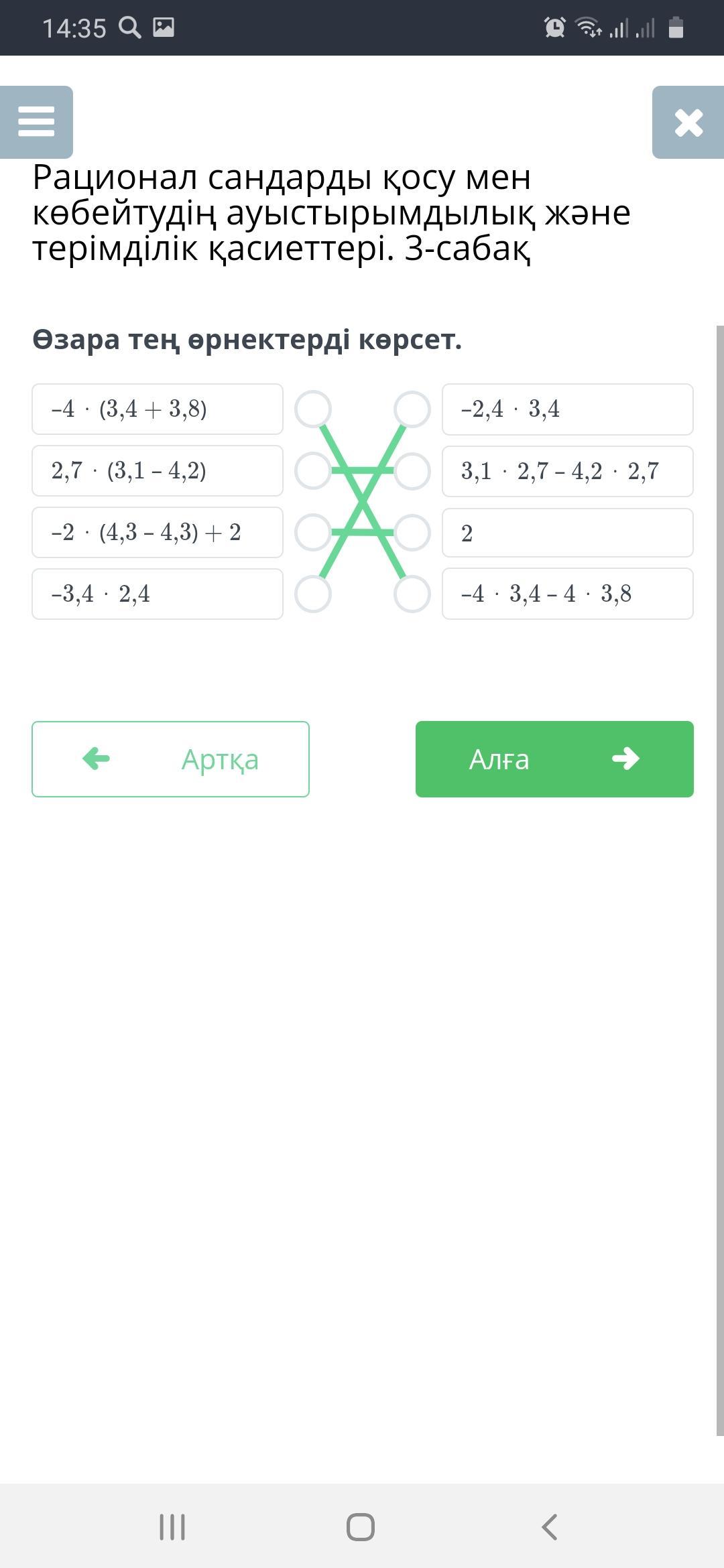Select the expression −4 · (3,4 + 3,8)
The width and height of the screenshot is (724, 1568).
coord(158,409)
